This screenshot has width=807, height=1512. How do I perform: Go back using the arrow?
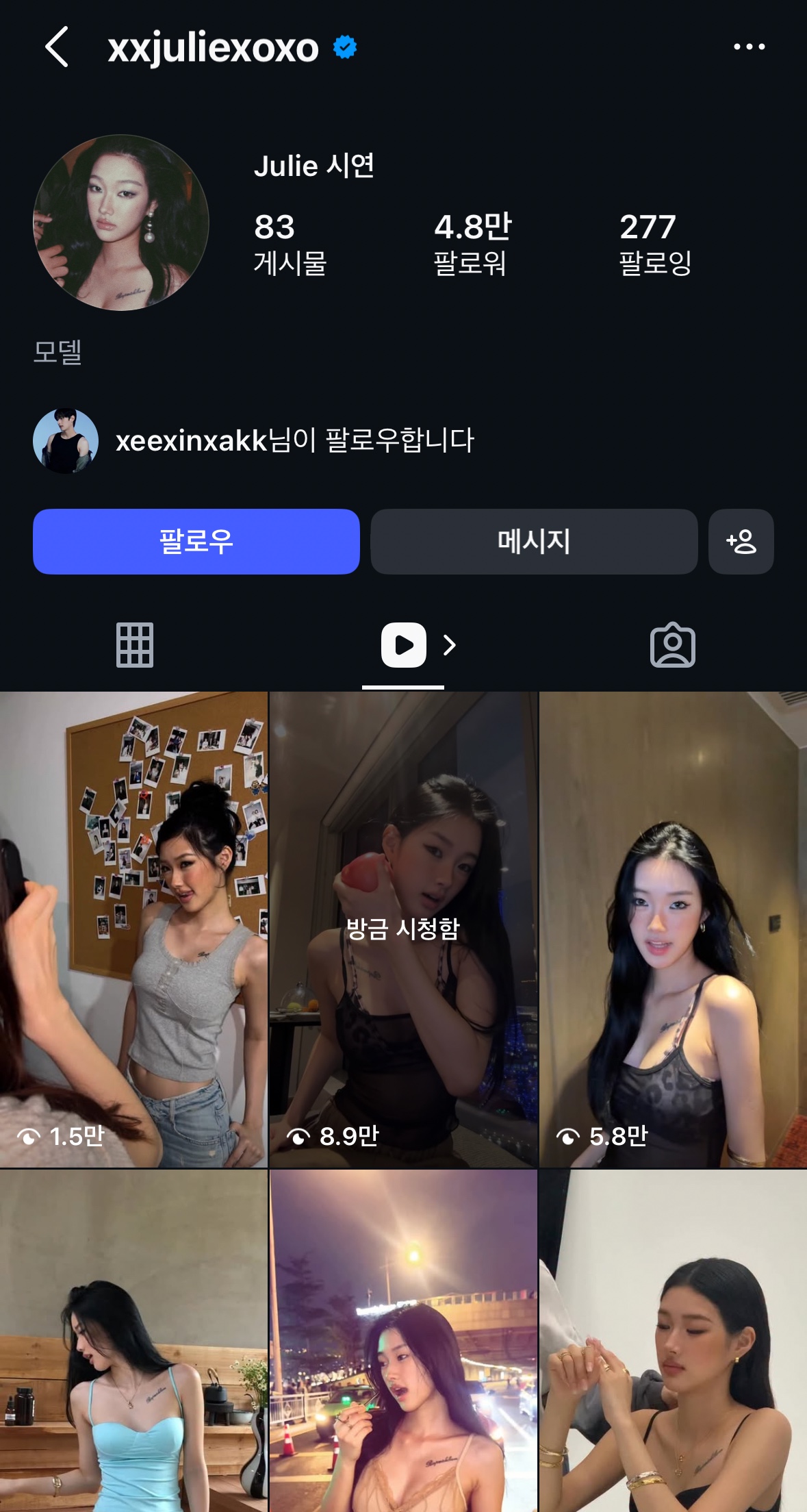[57, 47]
